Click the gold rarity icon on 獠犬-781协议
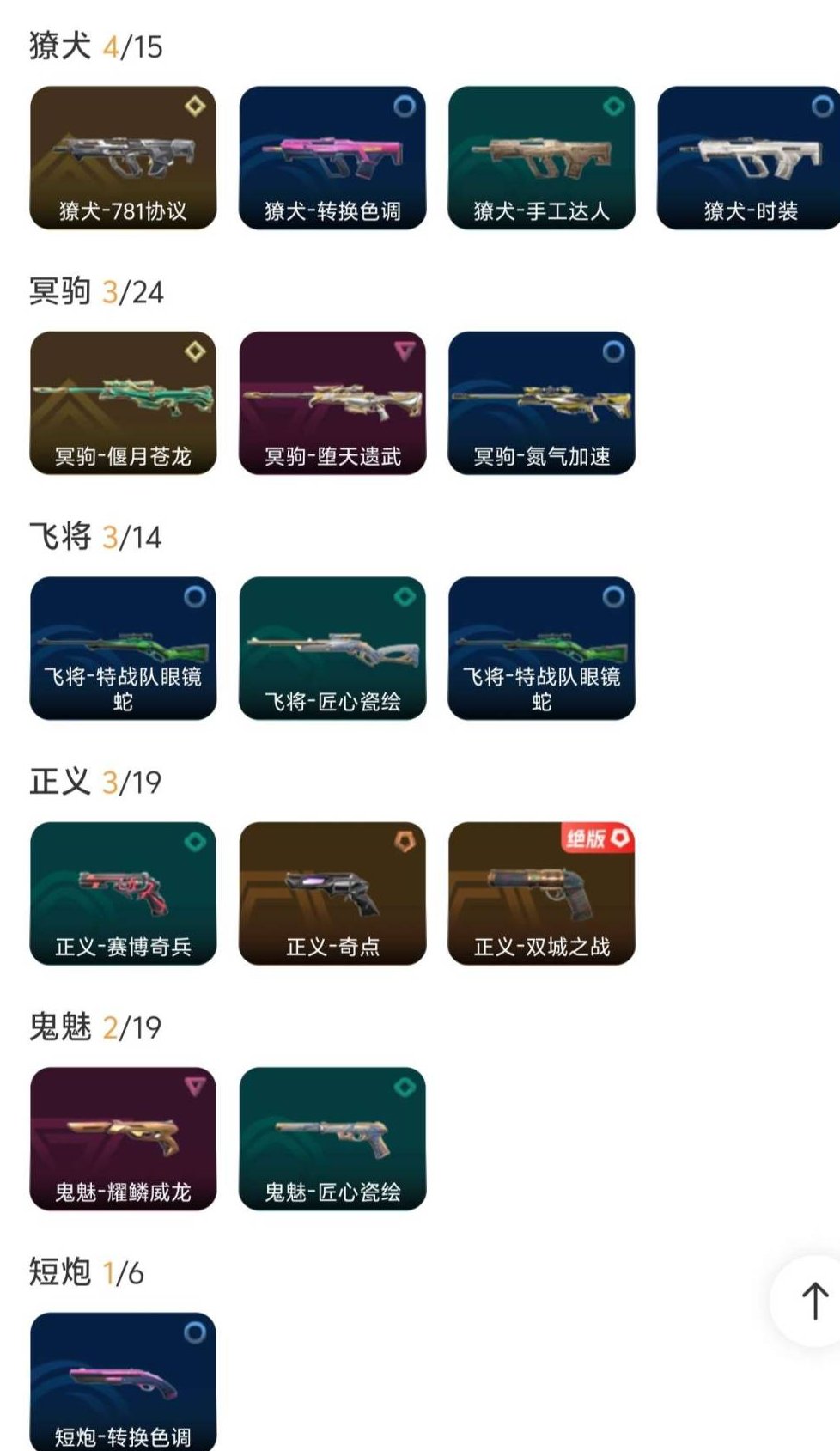Viewport: 840px width, 1451px height. point(196,107)
